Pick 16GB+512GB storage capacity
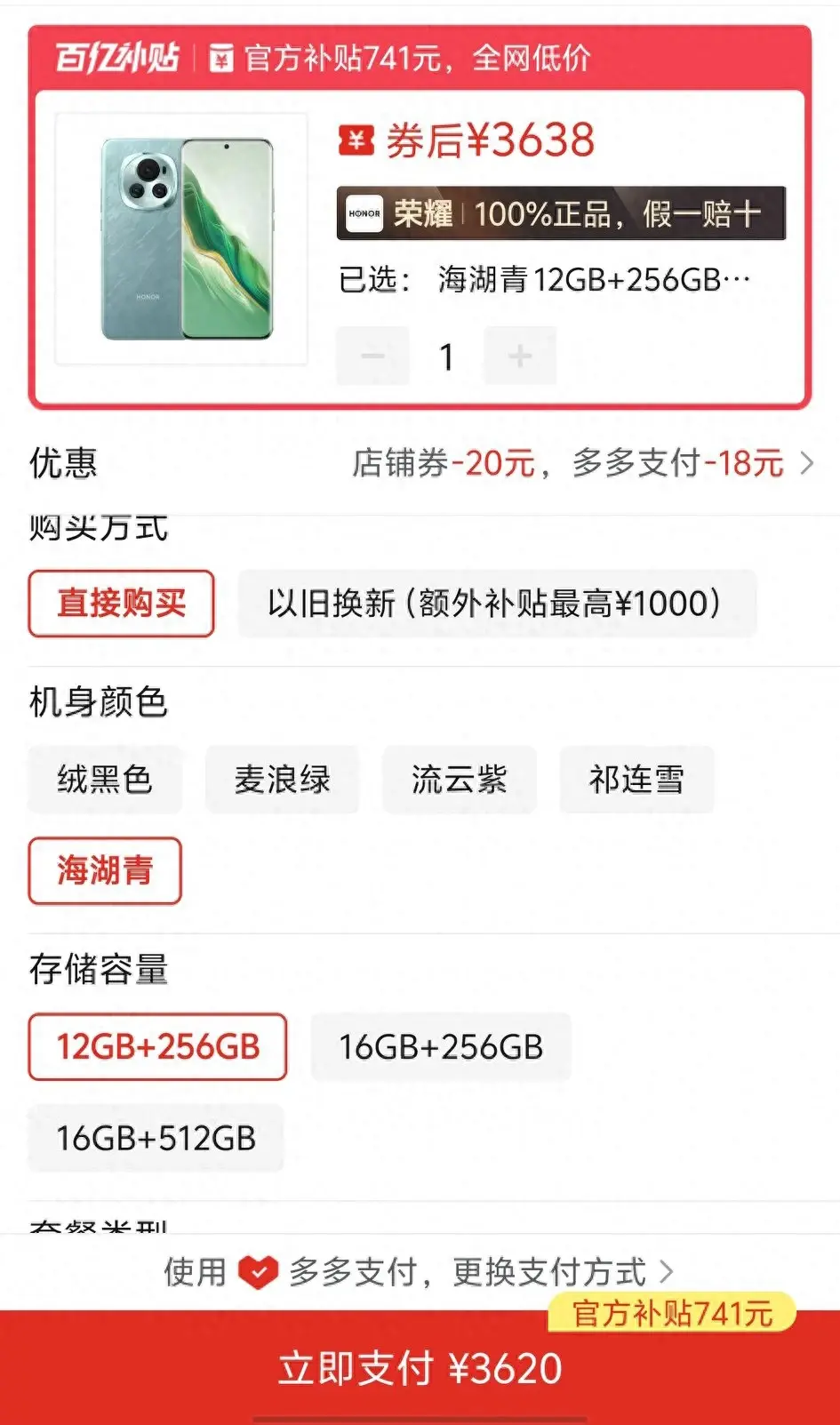Screen dimensions: 840x1425 (156, 1138)
